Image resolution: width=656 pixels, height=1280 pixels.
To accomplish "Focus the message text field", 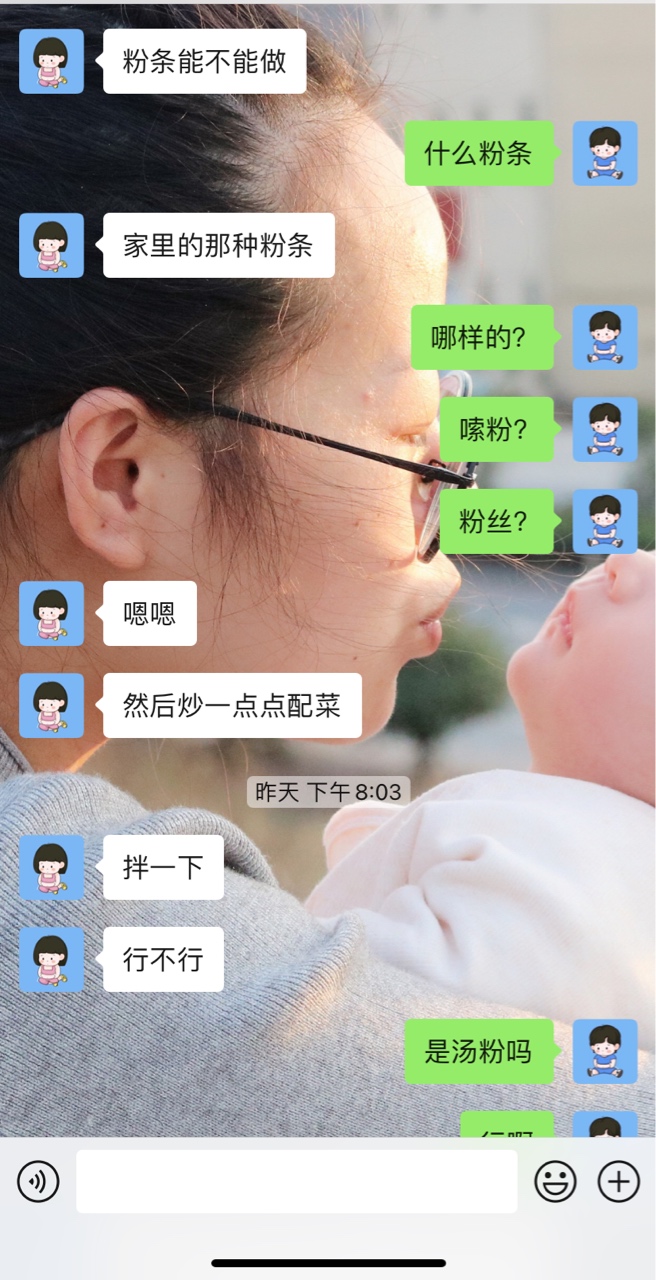I will click(296, 1181).
